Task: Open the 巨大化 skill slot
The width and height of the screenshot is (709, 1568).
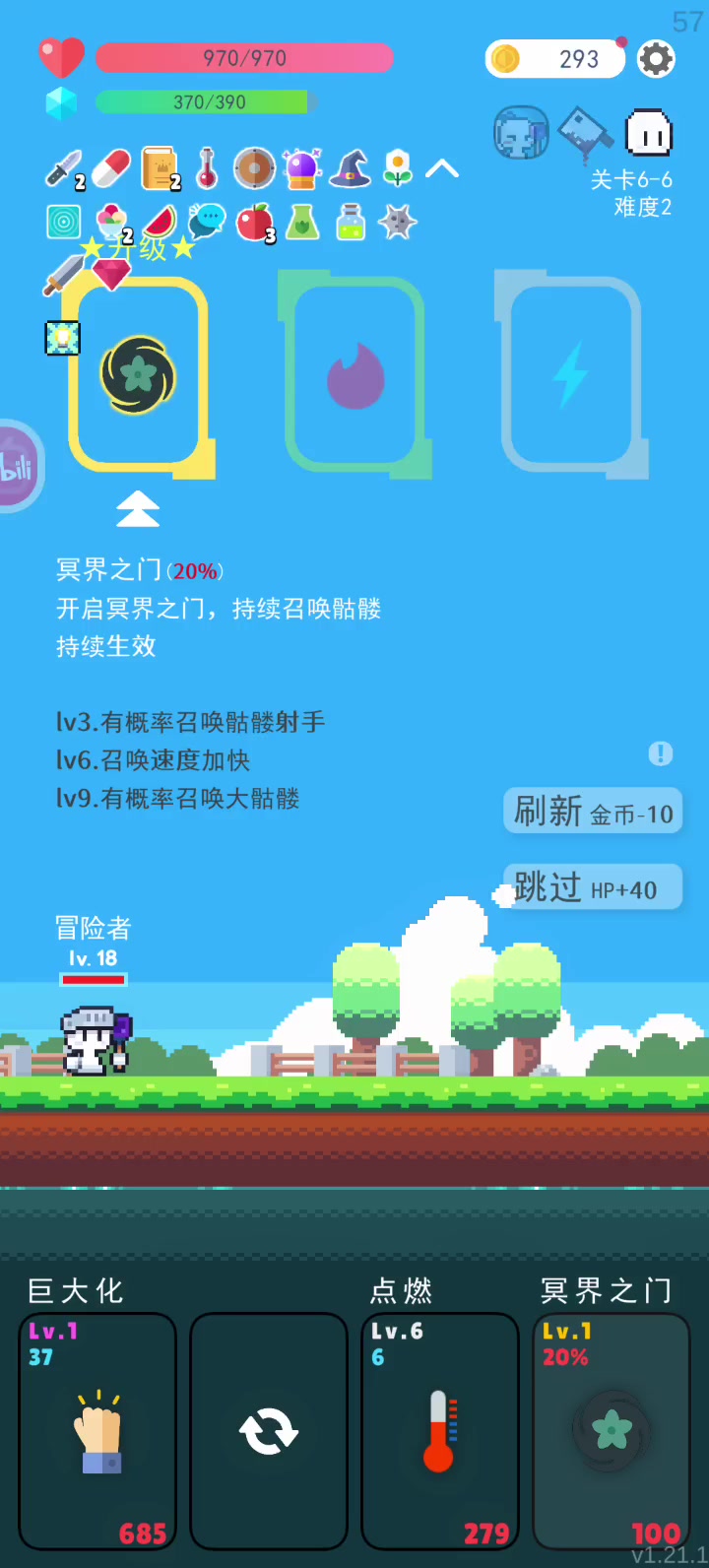Action: 97,1431
